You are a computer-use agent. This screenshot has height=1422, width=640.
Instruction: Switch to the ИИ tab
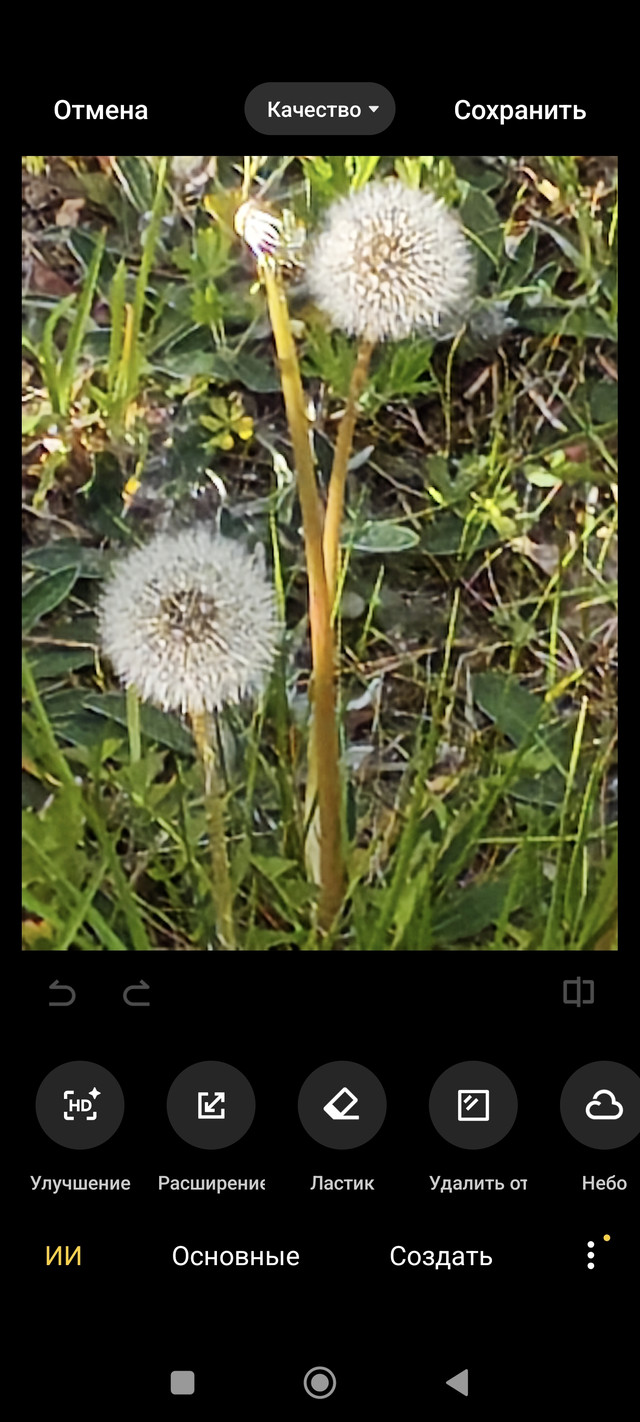[63, 1256]
